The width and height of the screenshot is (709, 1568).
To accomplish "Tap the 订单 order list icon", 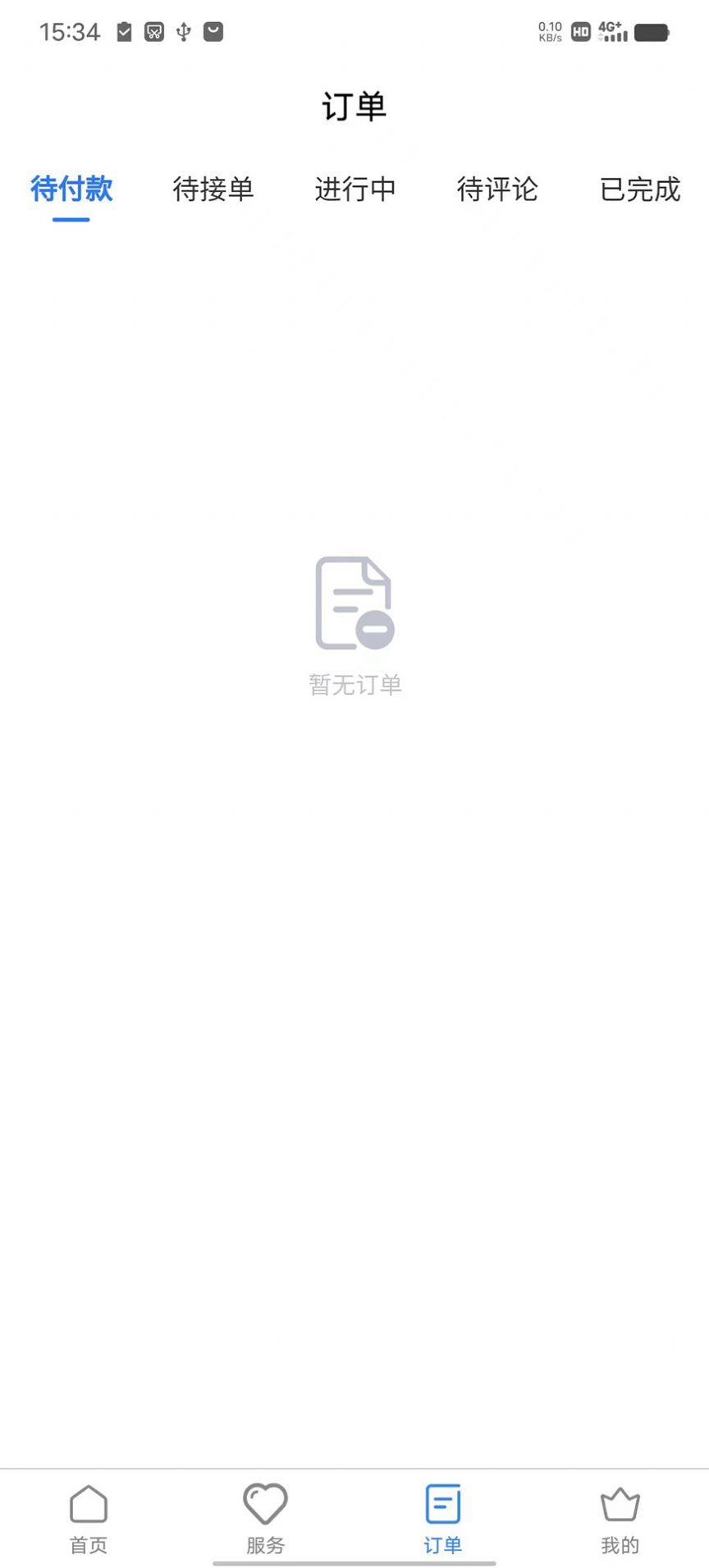I will (442, 1506).
